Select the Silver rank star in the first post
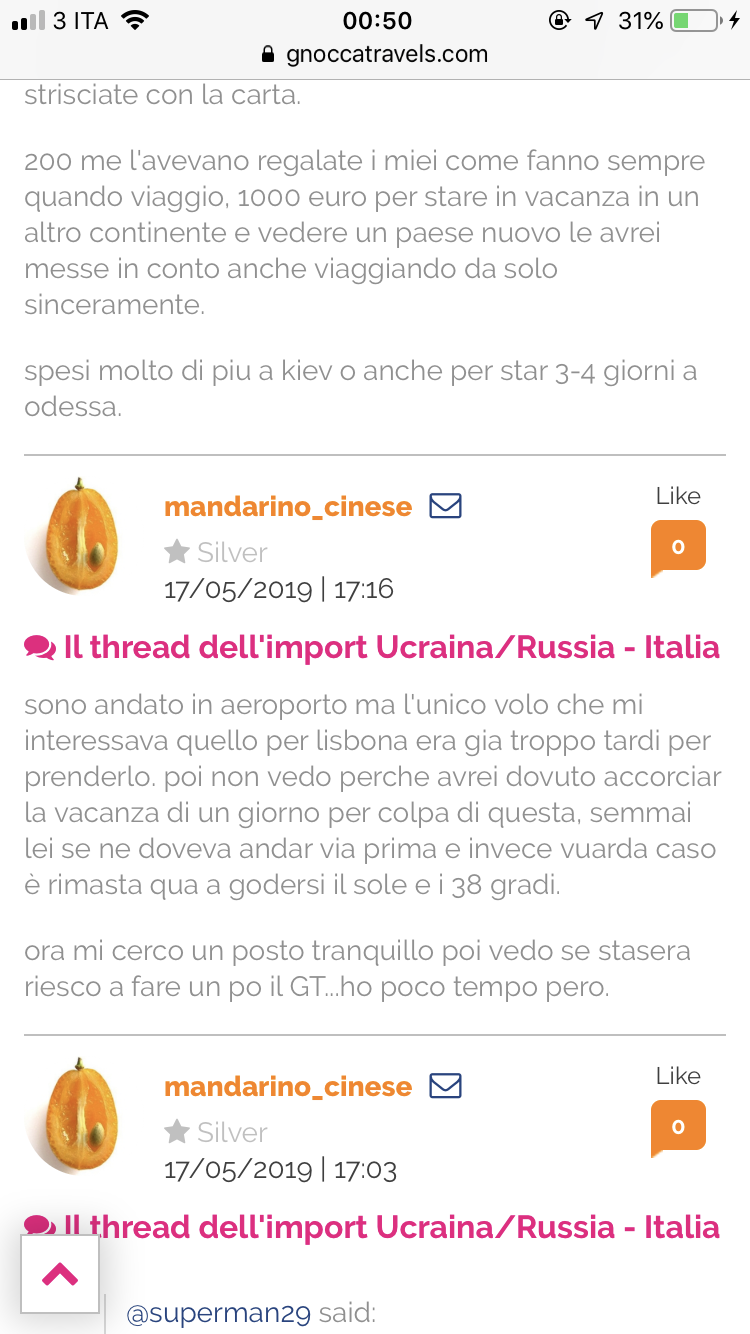 click(x=176, y=551)
